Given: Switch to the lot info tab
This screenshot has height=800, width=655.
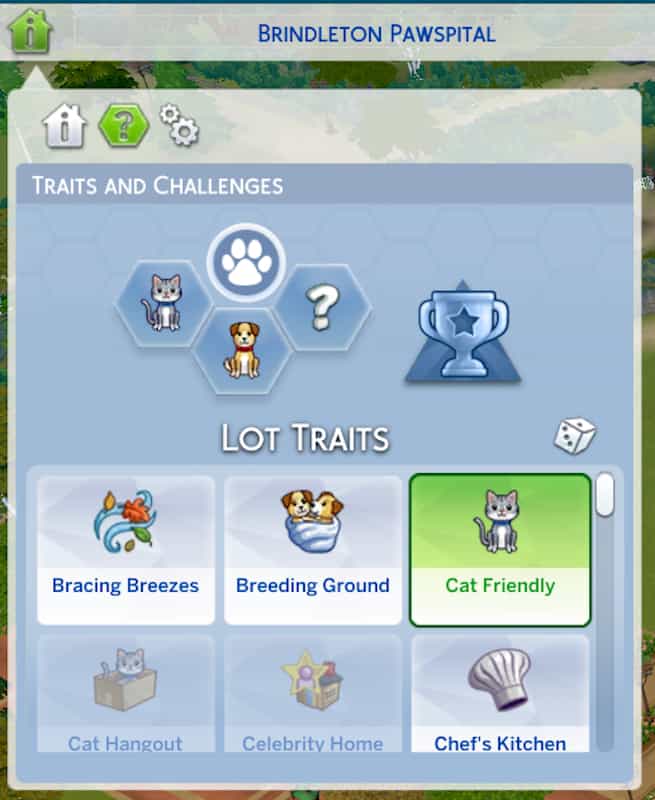Looking at the screenshot, I should tap(65, 128).
